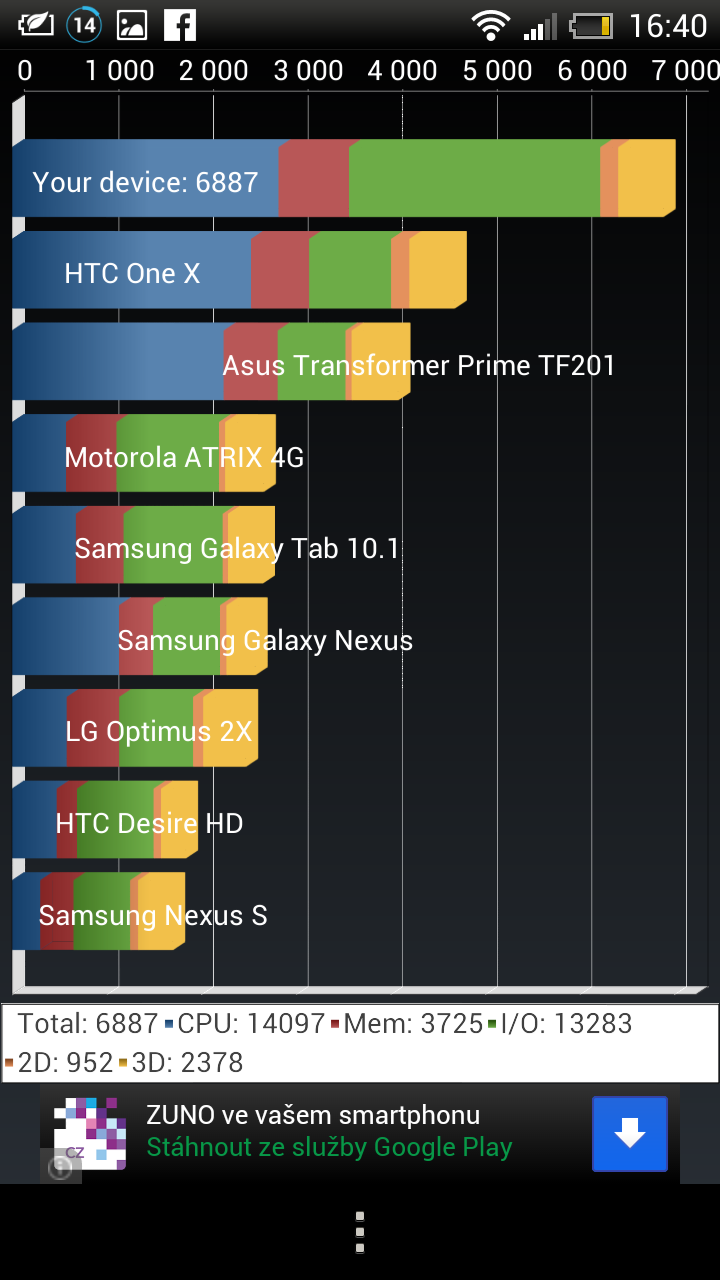The image size is (720, 1280).
Task: Tap the blue download arrow on the ad
Action: [629, 1133]
